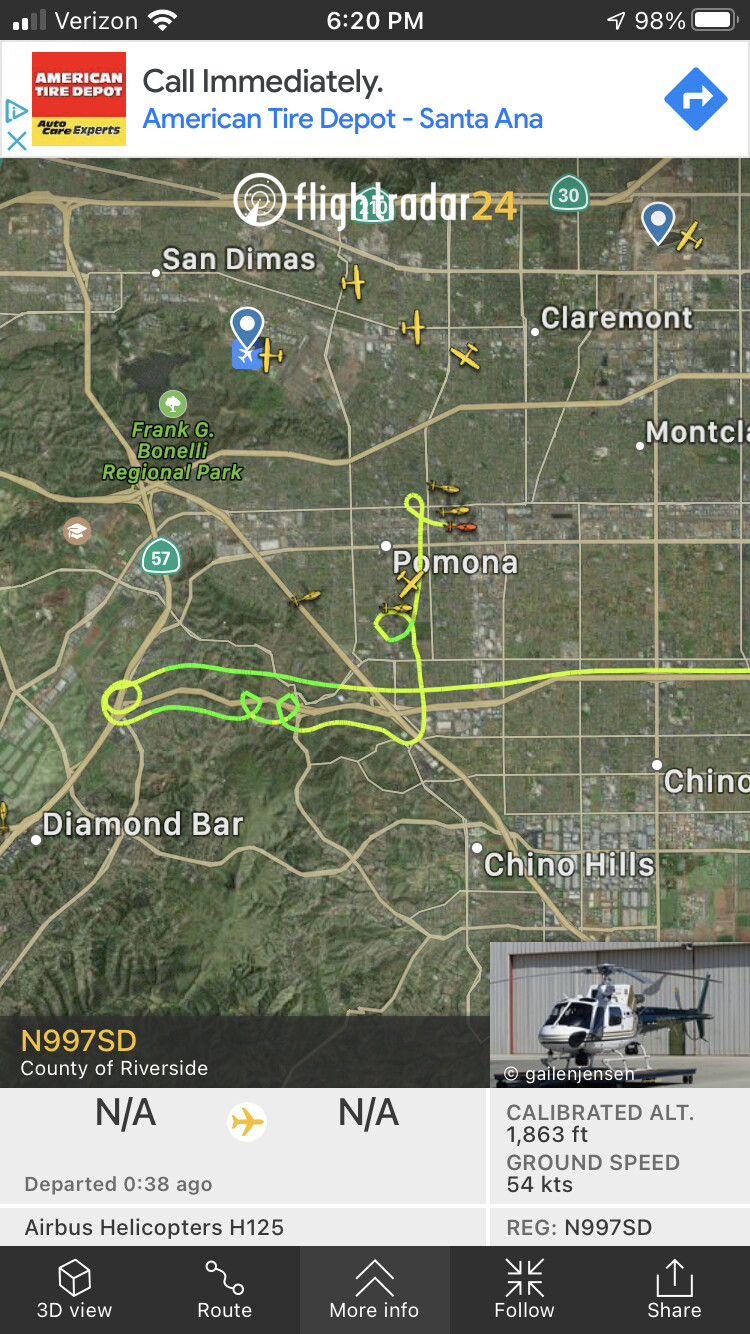Share this flight

(x=674, y=1289)
